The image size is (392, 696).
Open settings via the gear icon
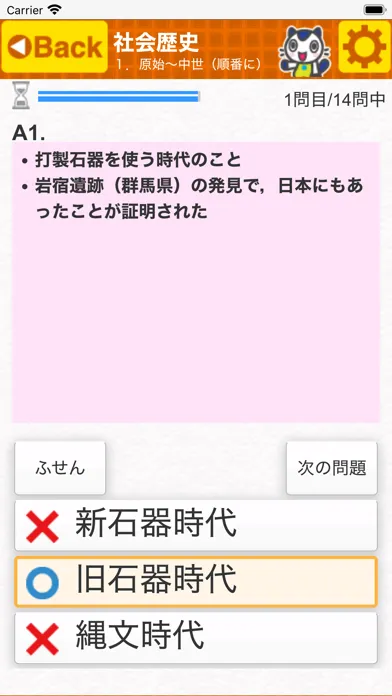(364, 47)
